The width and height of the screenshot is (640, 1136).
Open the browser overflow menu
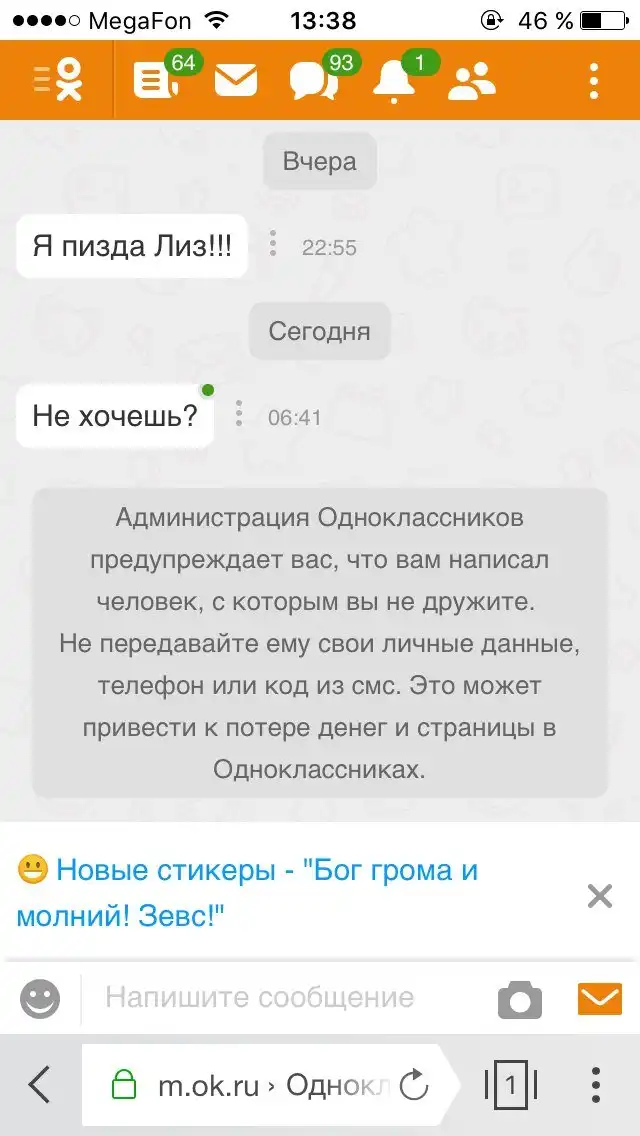coord(596,1085)
